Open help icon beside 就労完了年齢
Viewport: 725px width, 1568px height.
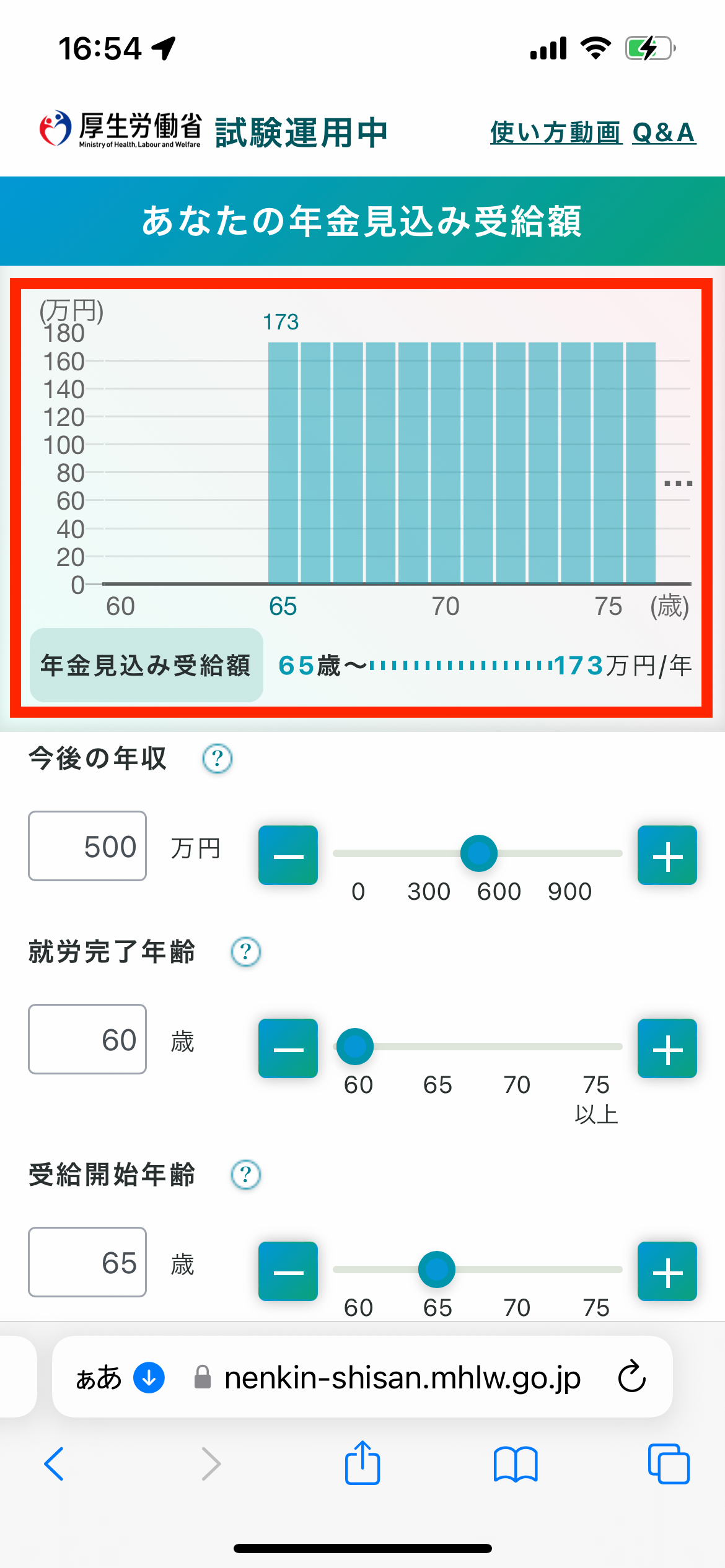point(246,952)
